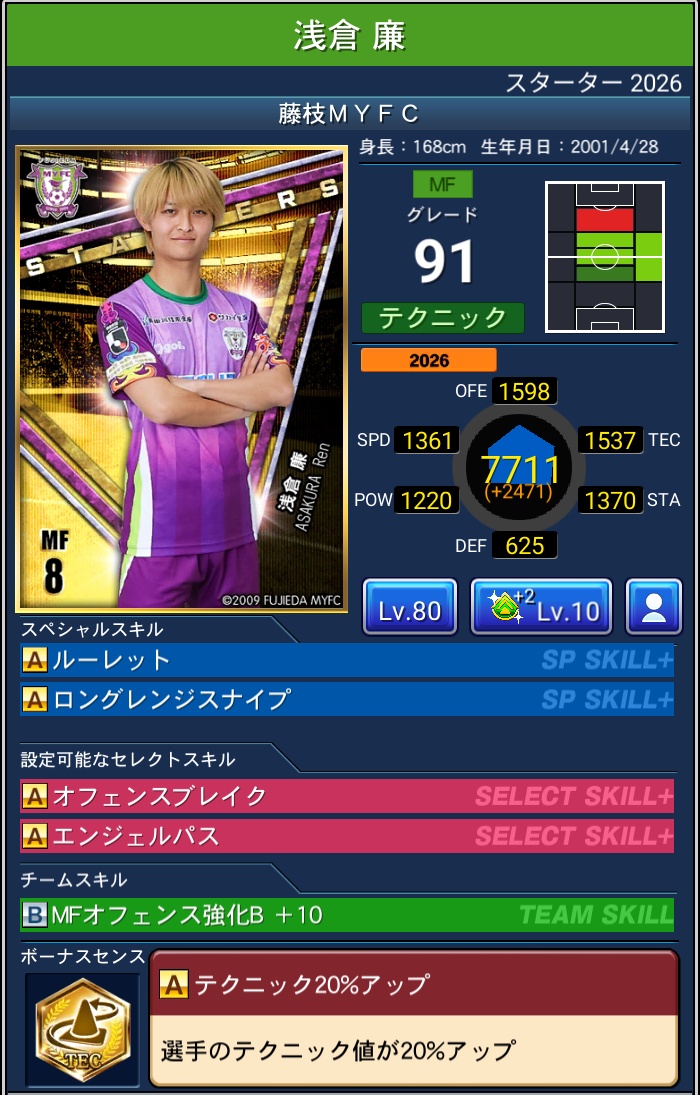Tap the Lv.80 level button
The image size is (700, 1095).
pos(409,607)
